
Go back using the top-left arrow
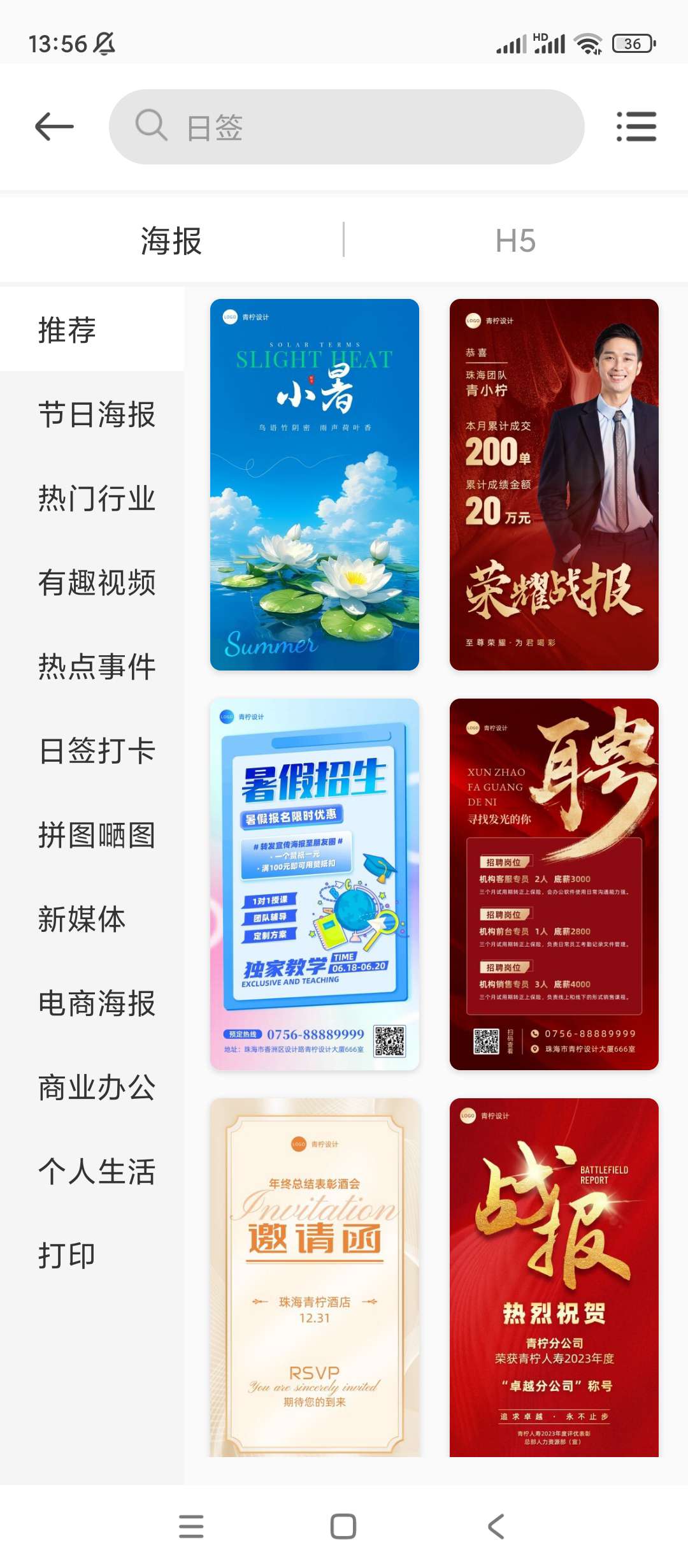[54, 127]
